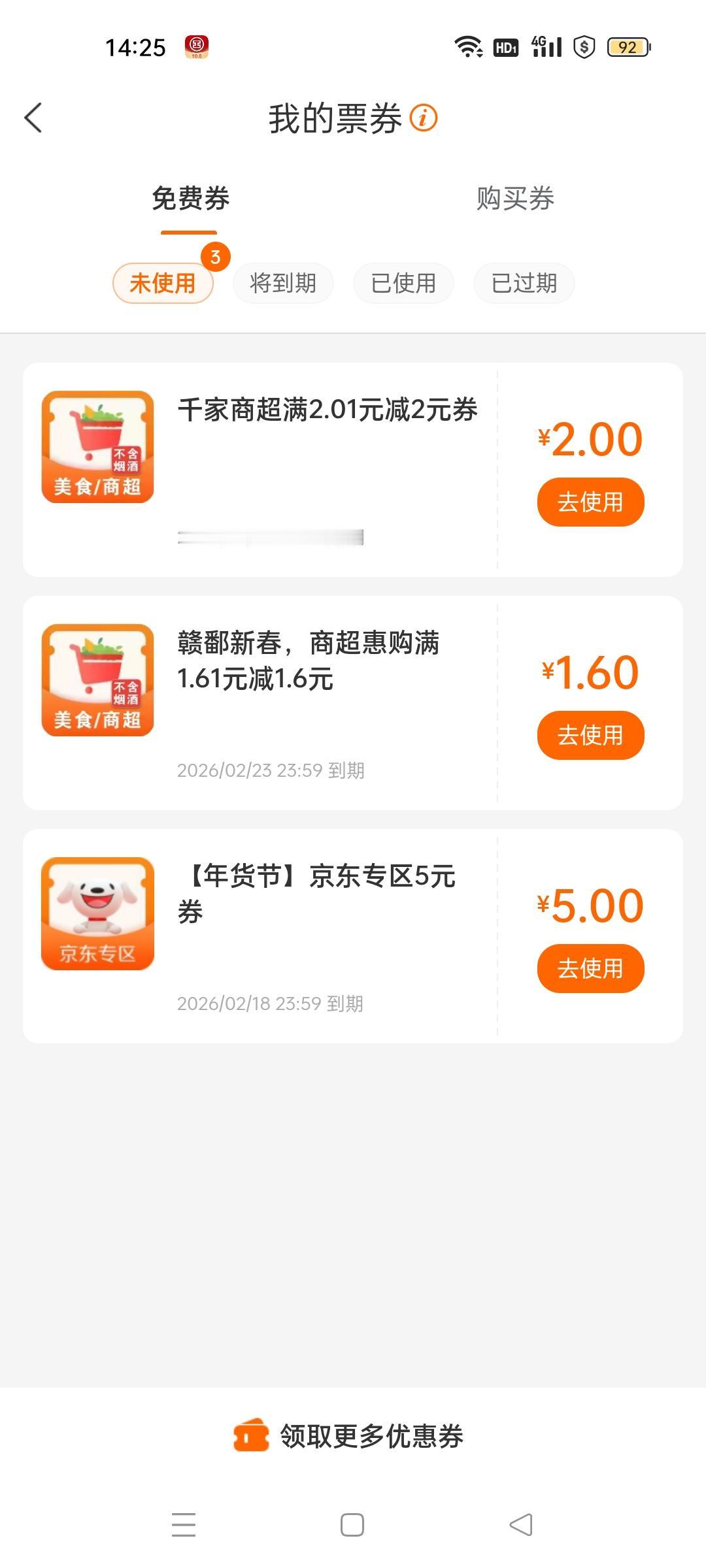Tap 去使用 on the 赣鄱新春 coupon
Image resolution: width=706 pixels, height=1568 pixels.
pos(590,734)
